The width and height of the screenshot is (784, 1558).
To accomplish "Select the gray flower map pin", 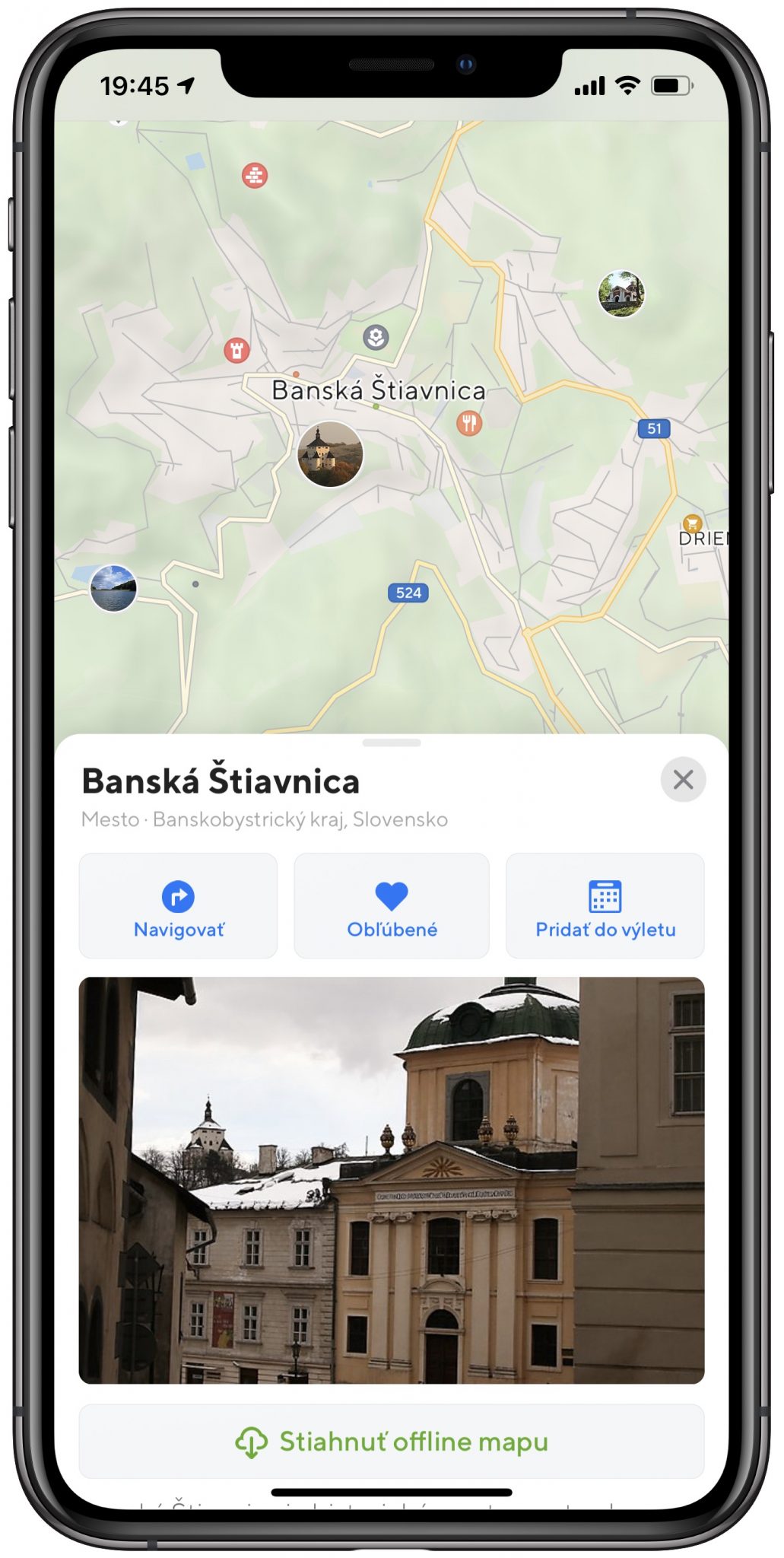I will (x=376, y=336).
